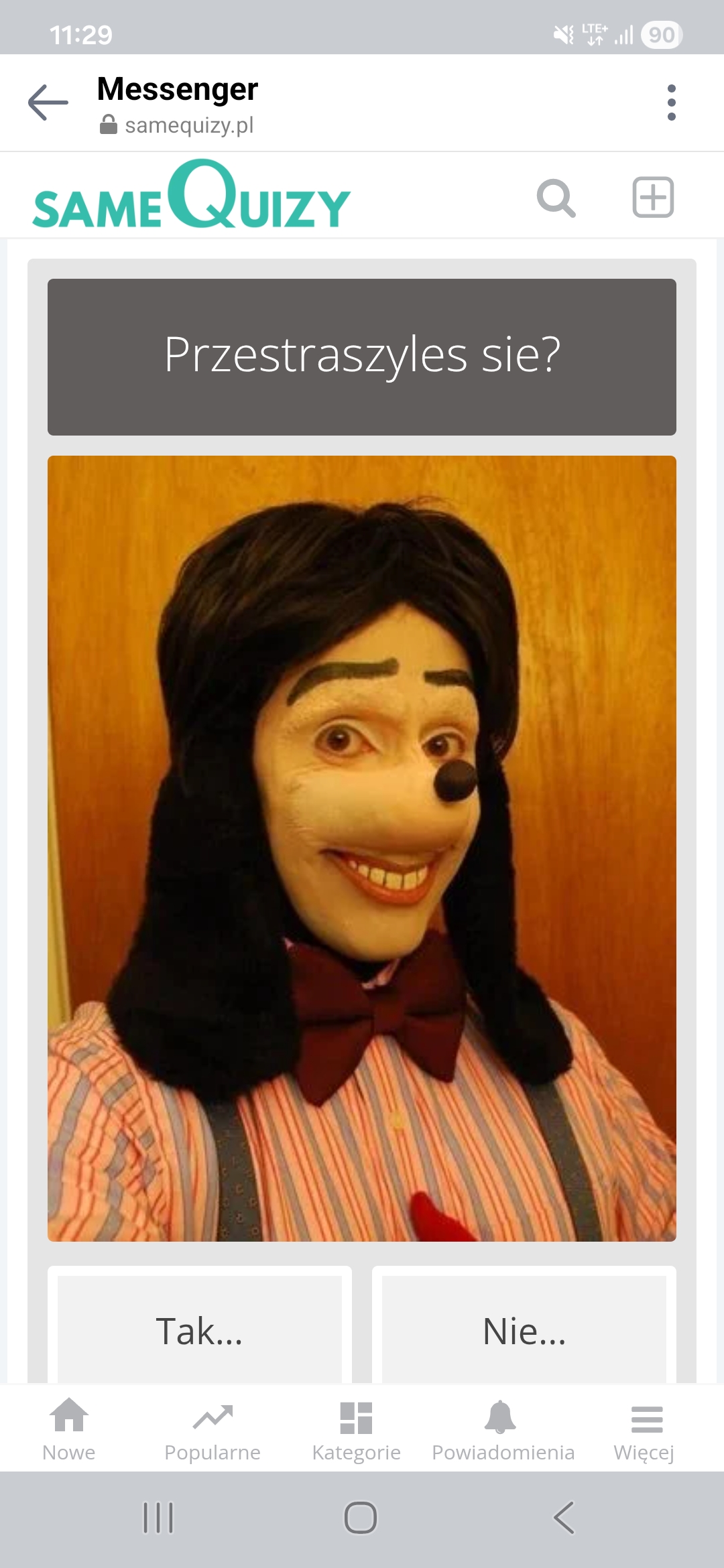
Task: Tap the system home button
Action: tap(361, 1518)
